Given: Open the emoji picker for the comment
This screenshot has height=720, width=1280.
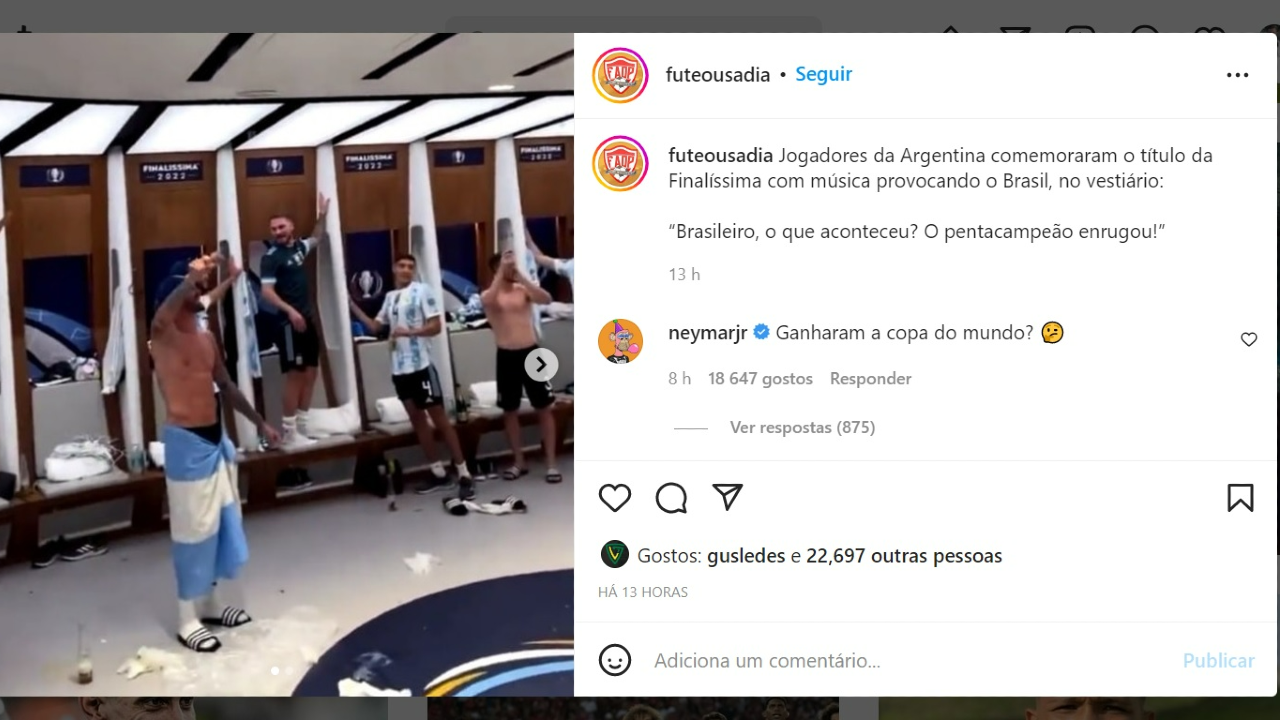Looking at the screenshot, I should coord(615,660).
